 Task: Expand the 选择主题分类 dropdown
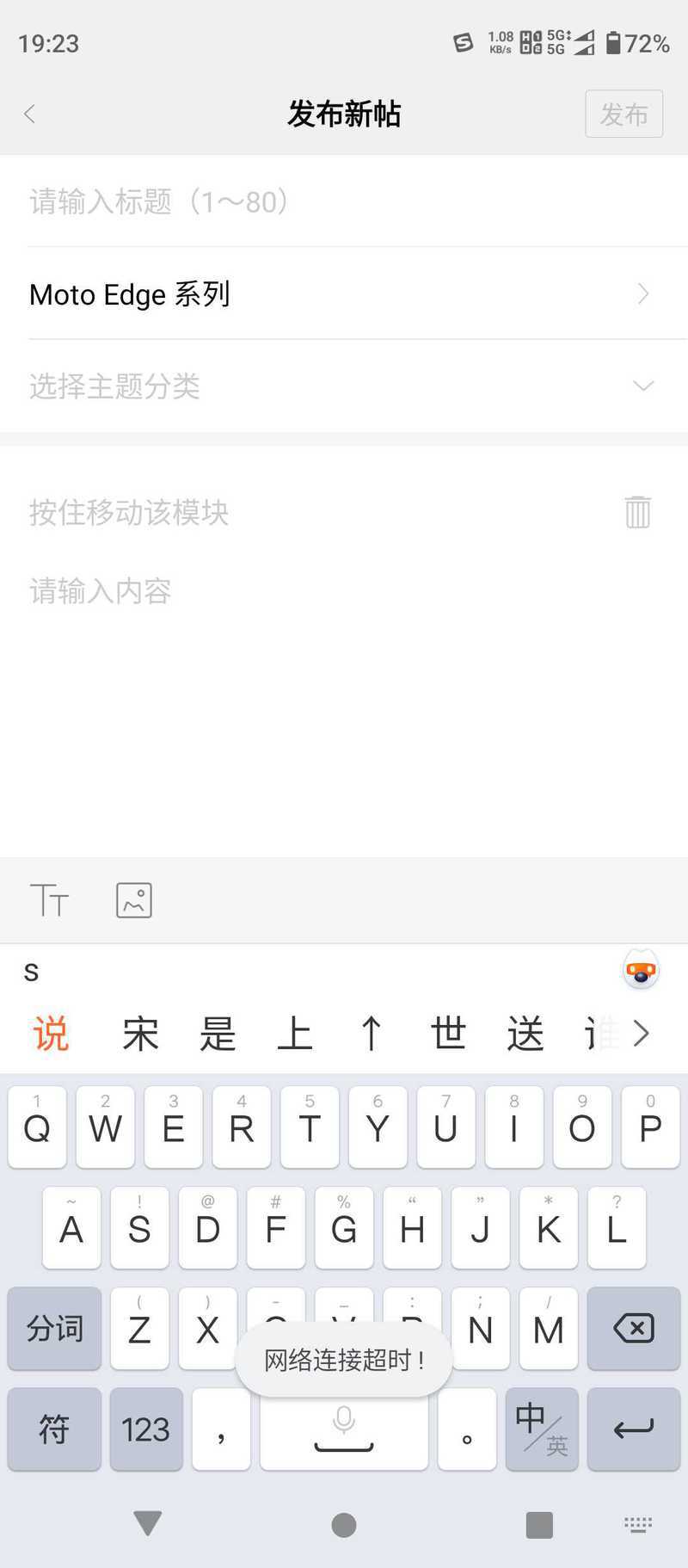point(344,386)
